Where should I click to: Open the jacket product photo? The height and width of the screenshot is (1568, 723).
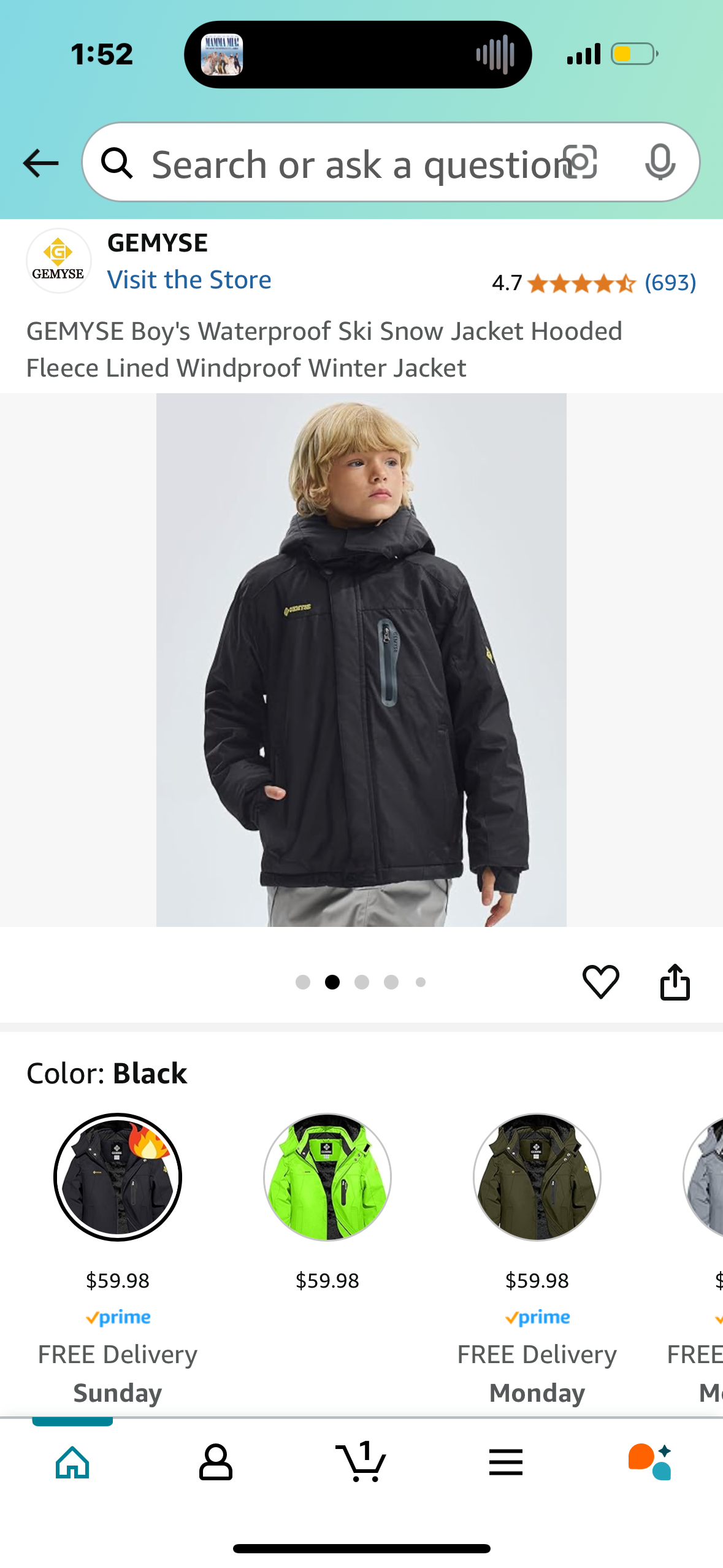point(361,659)
